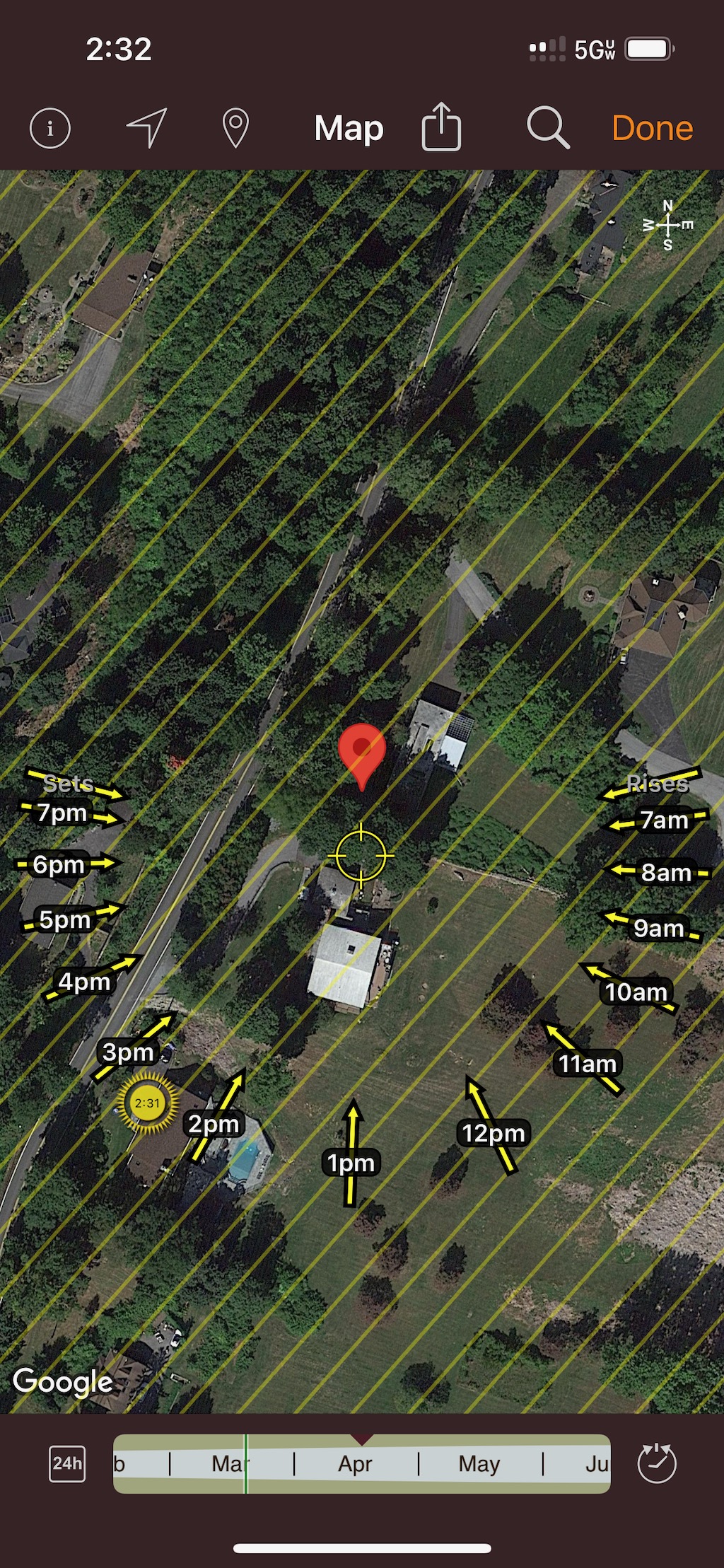The width and height of the screenshot is (724, 1568).
Task: Tap Done to close the map
Action: point(652,129)
